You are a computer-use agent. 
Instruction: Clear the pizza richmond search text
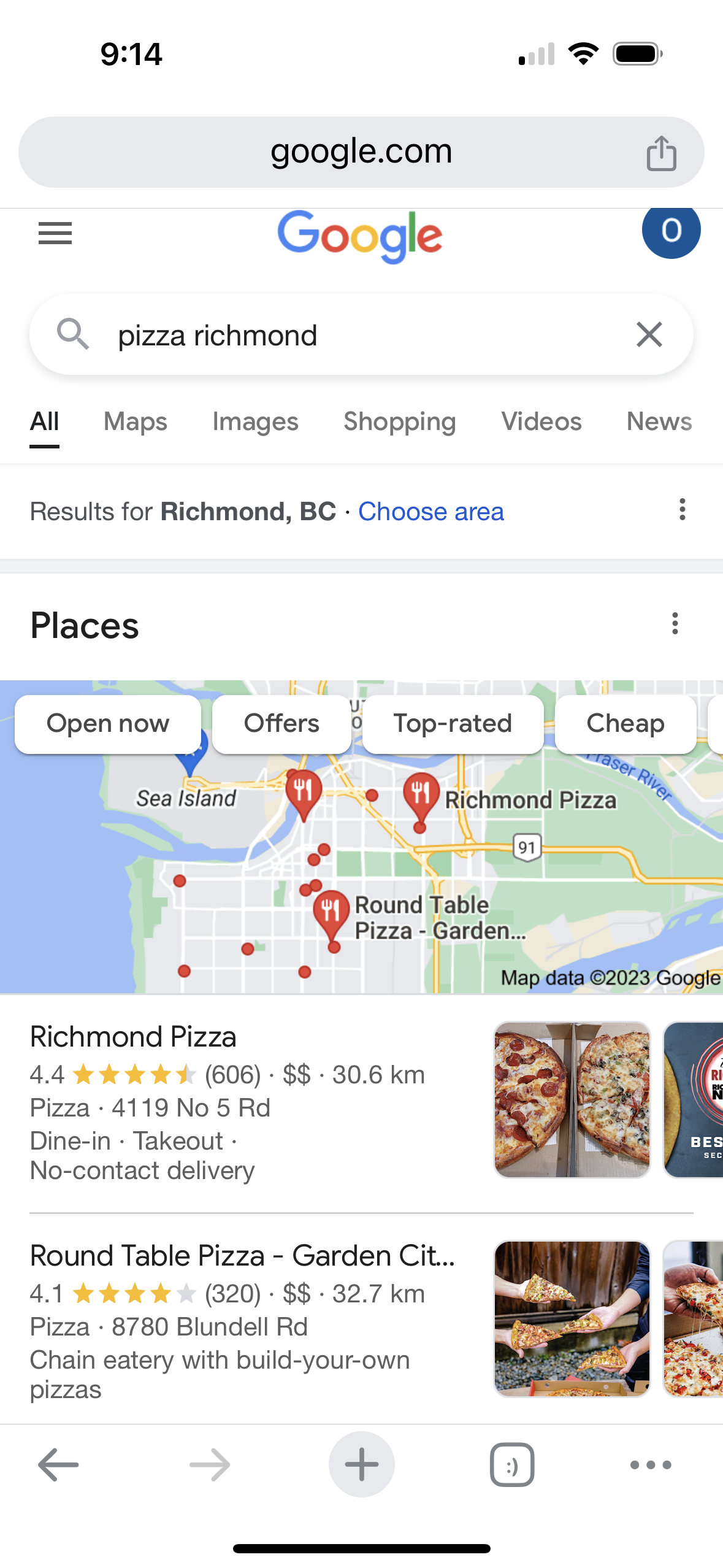pyautogui.click(x=649, y=335)
